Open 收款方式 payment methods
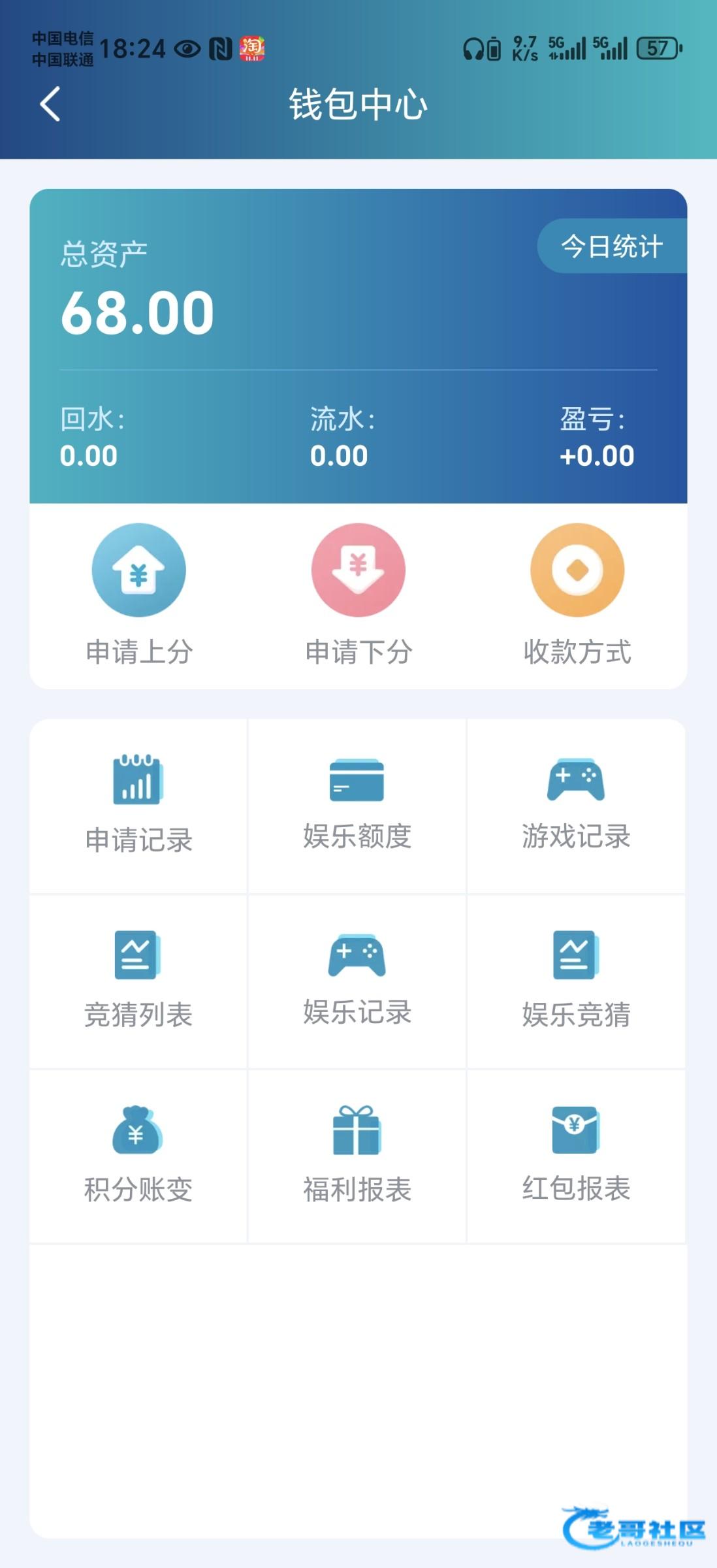717x1568 pixels. 577,595
